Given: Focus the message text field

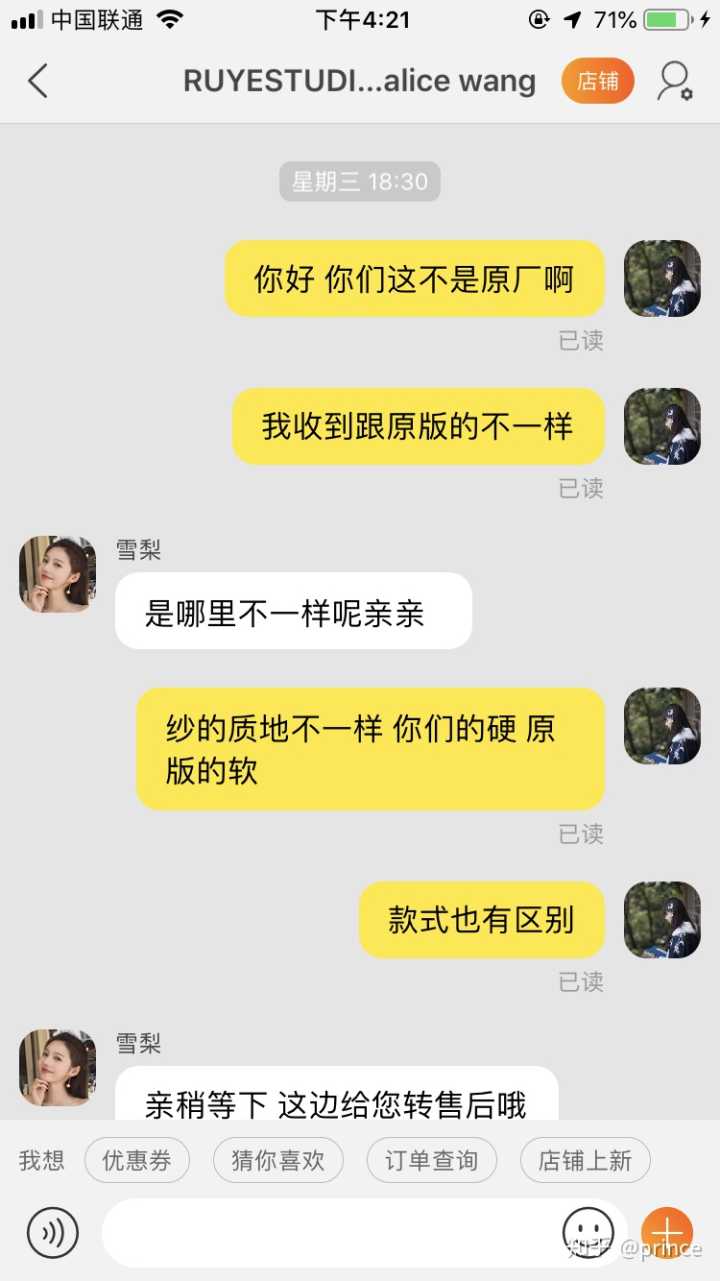Looking at the screenshot, I should coord(330,1233).
